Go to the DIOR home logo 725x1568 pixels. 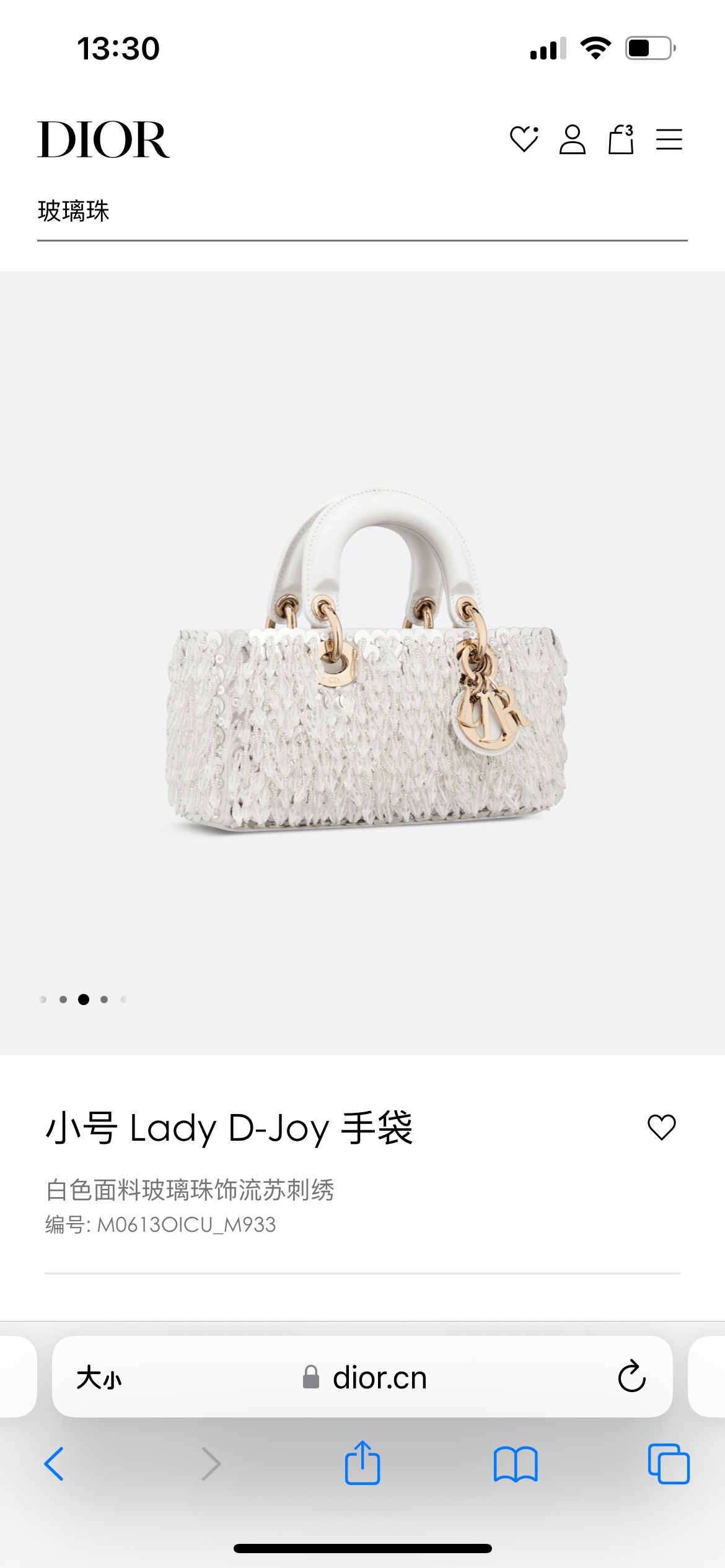pos(103,140)
